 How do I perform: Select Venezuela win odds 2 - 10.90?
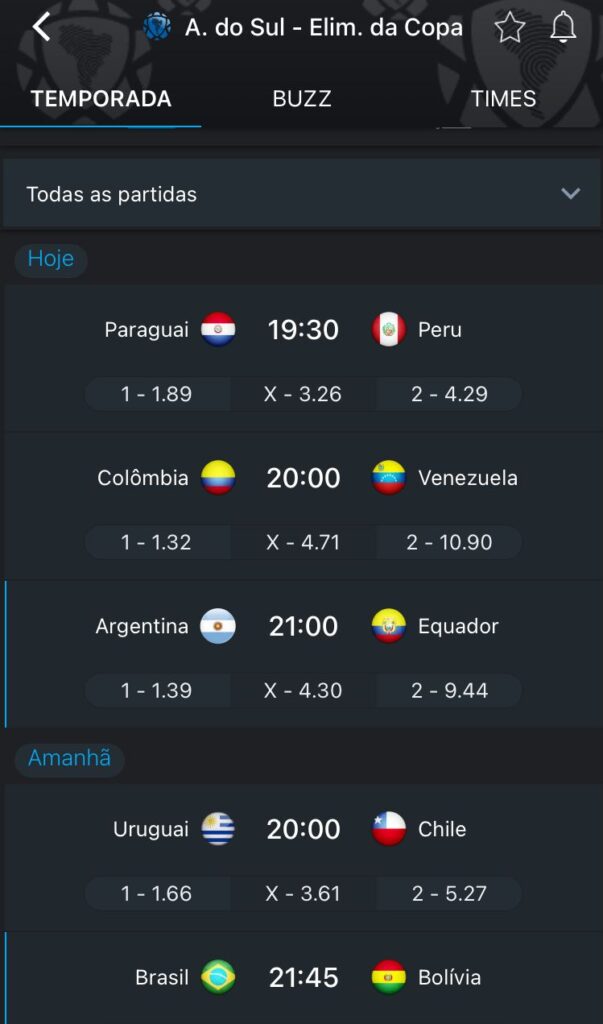[449, 542]
